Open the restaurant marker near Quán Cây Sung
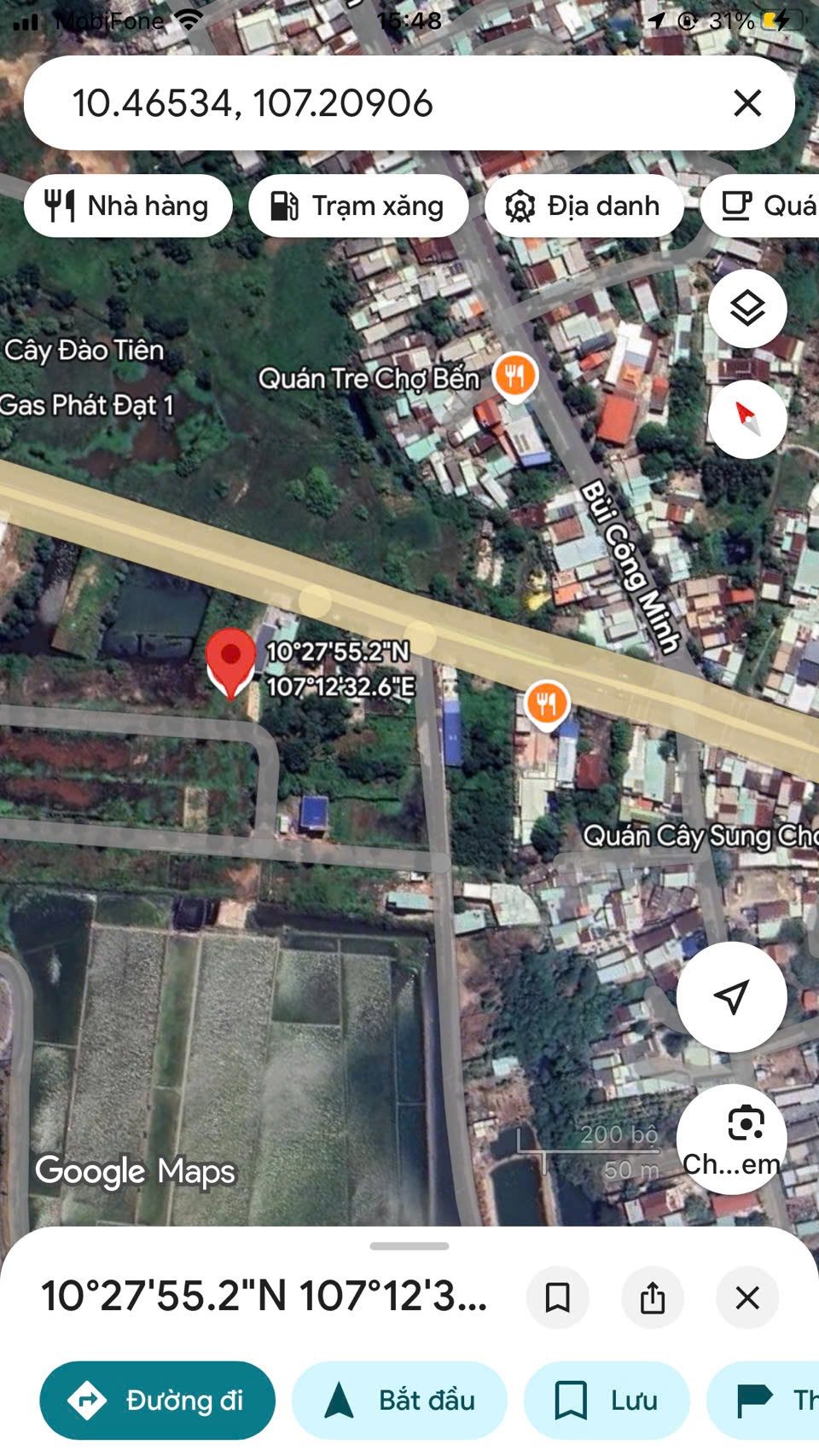Image resolution: width=819 pixels, height=1456 pixels. click(547, 705)
